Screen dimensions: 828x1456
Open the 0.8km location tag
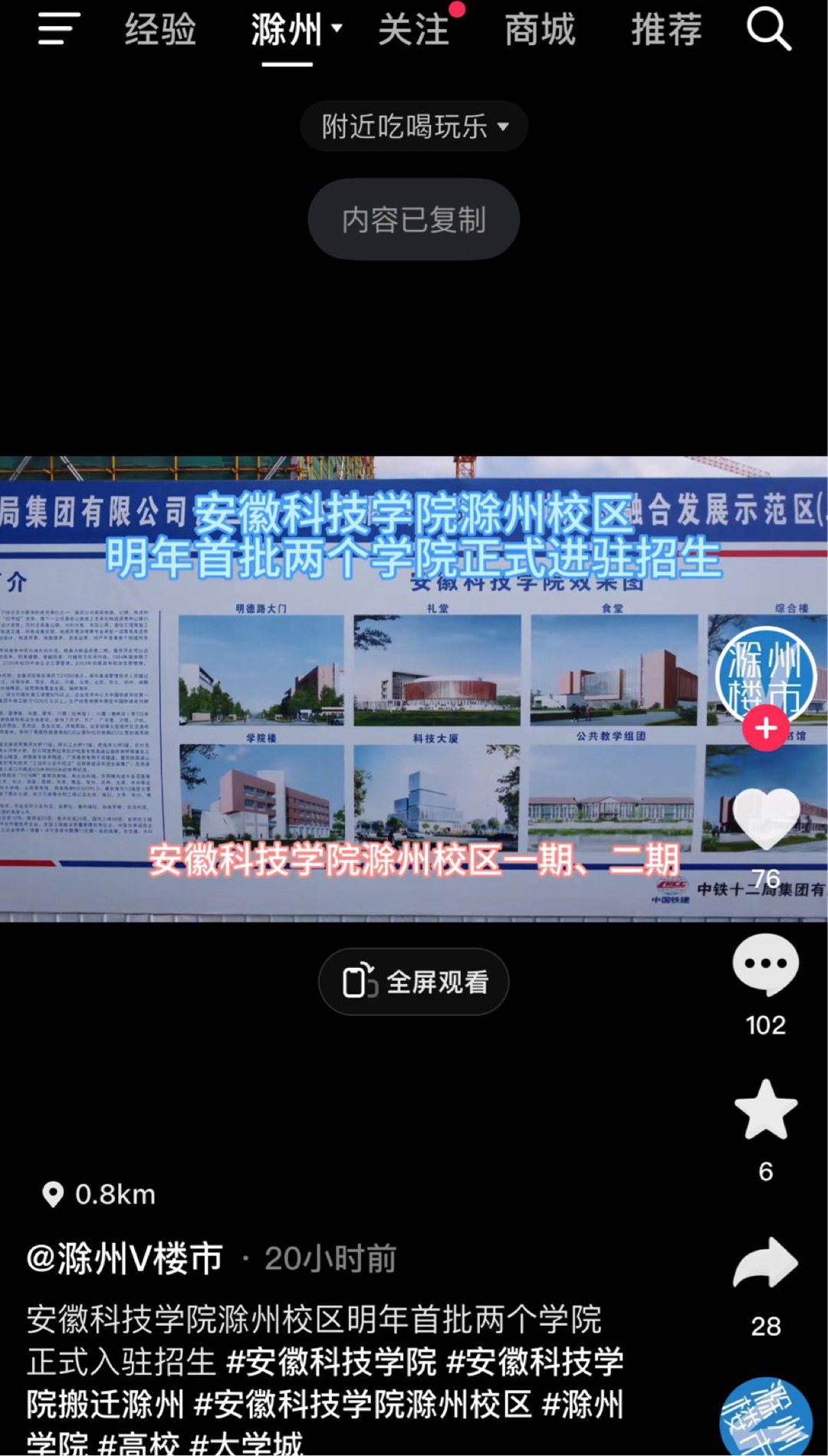[99, 1194]
